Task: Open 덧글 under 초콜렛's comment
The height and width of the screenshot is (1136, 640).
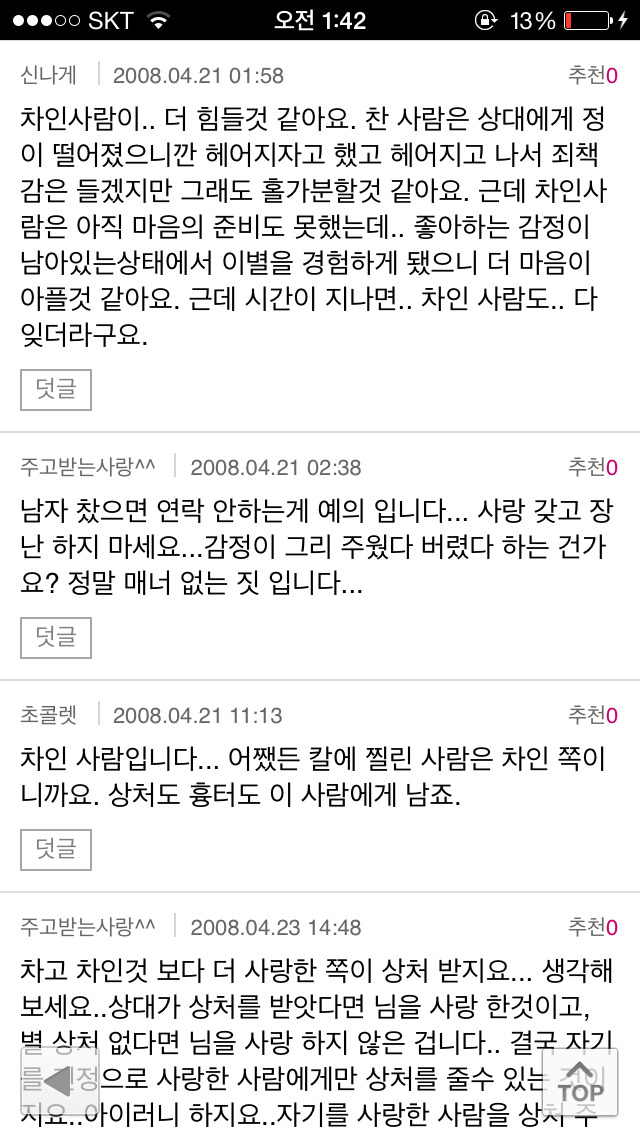Action: [56, 850]
